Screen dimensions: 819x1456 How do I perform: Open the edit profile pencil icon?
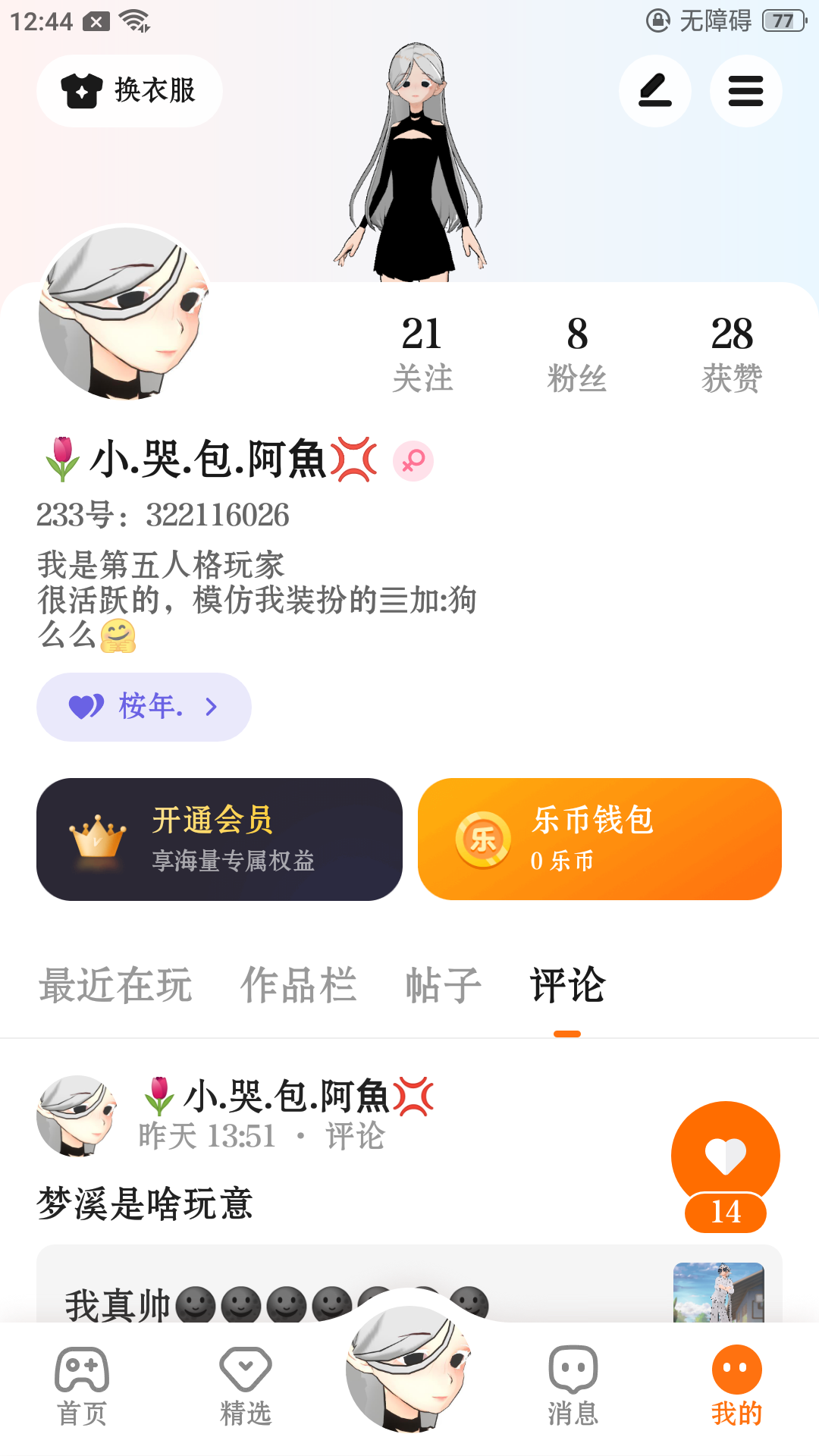[x=655, y=91]
